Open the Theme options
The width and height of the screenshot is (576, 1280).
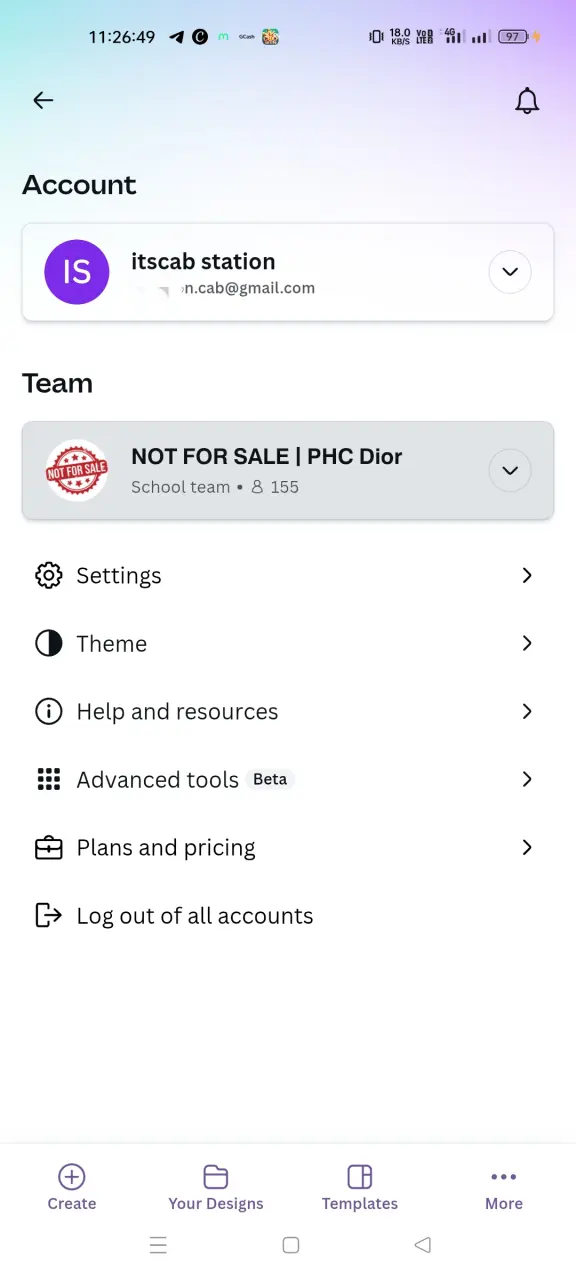[x=288, y=644]
